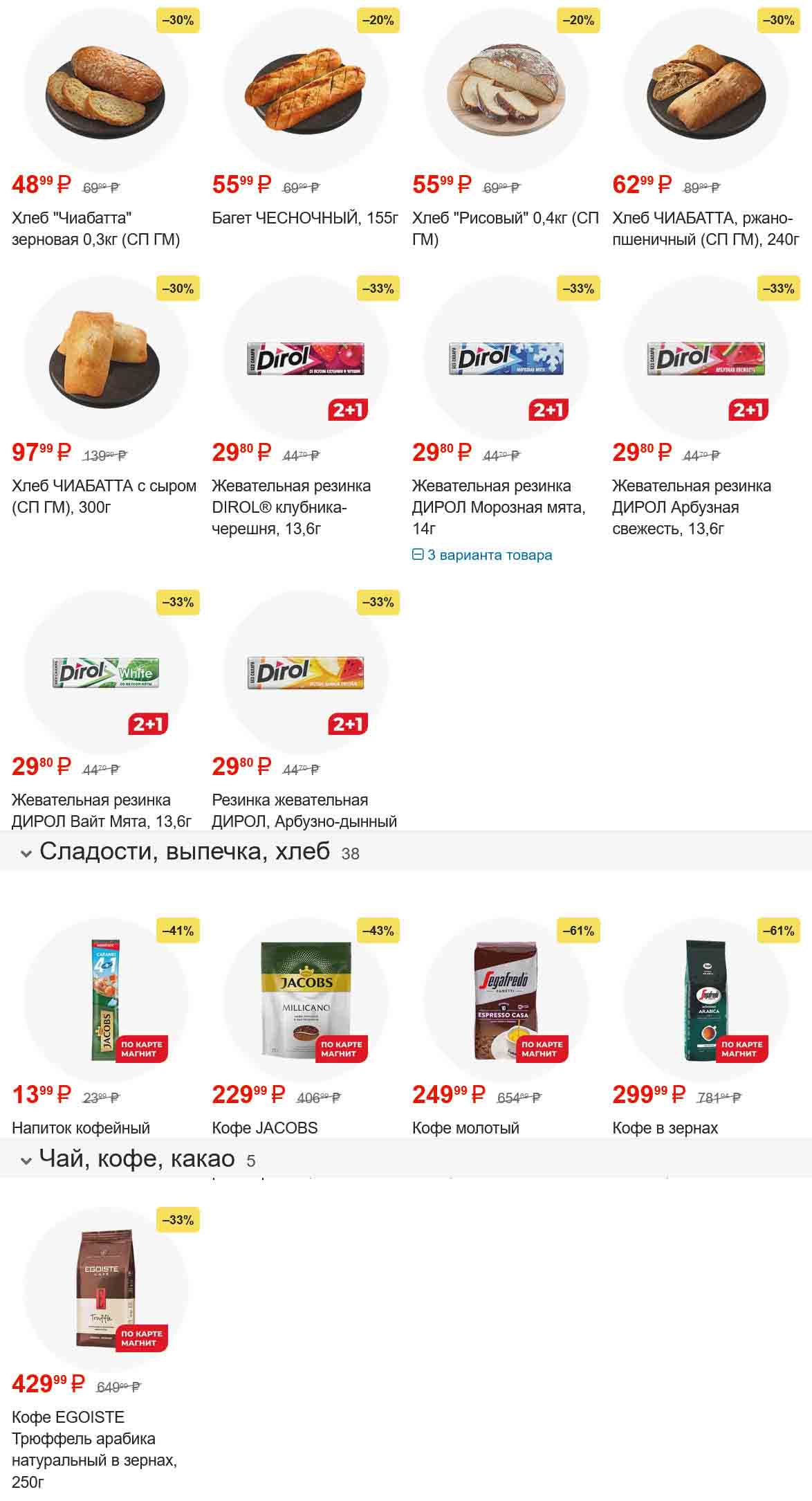Viewport: 812px width, 1501px height.
Task: Open Напиток кофейный Jacobs 4в1 product
Action: pos(105,1000)
